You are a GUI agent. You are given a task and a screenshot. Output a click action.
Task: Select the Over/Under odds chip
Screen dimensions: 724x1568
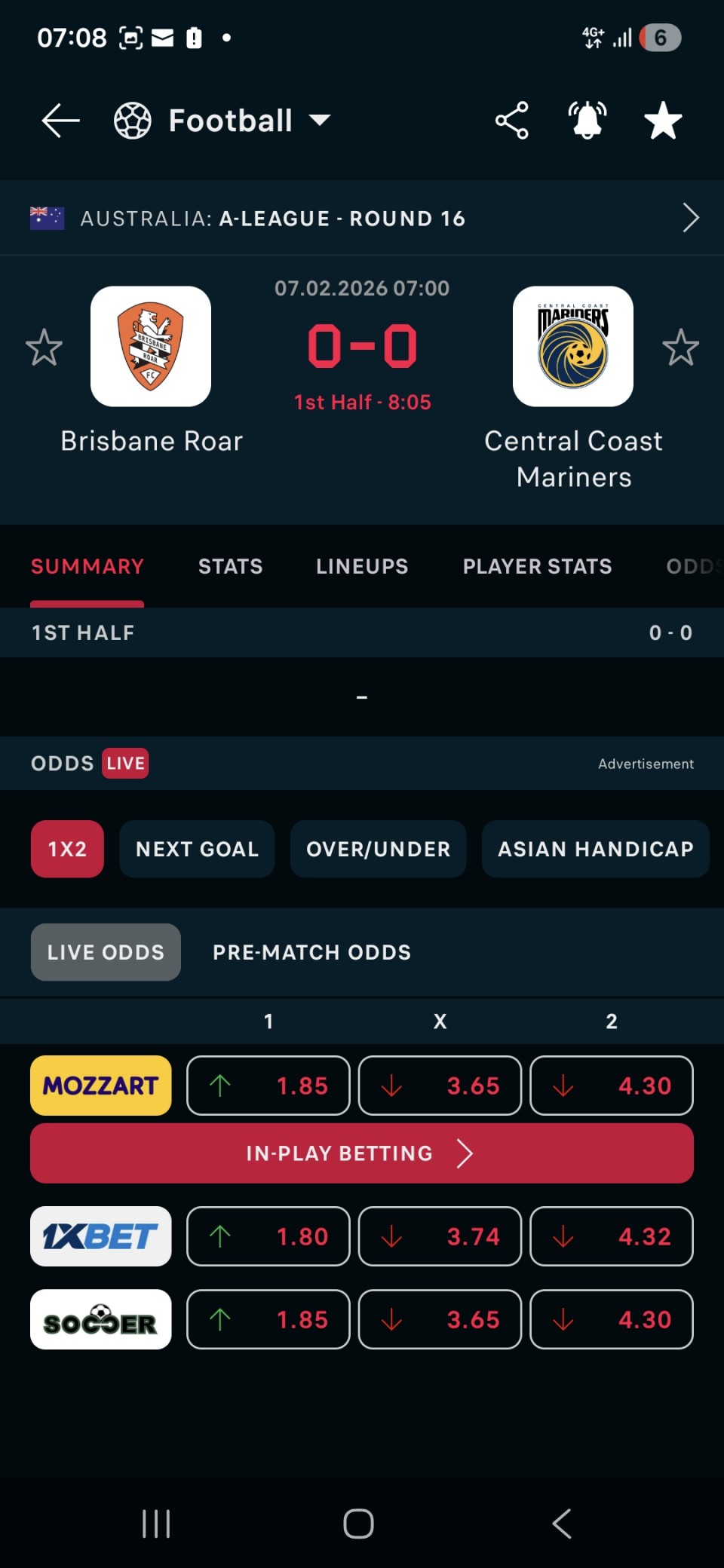coord(378,849)
